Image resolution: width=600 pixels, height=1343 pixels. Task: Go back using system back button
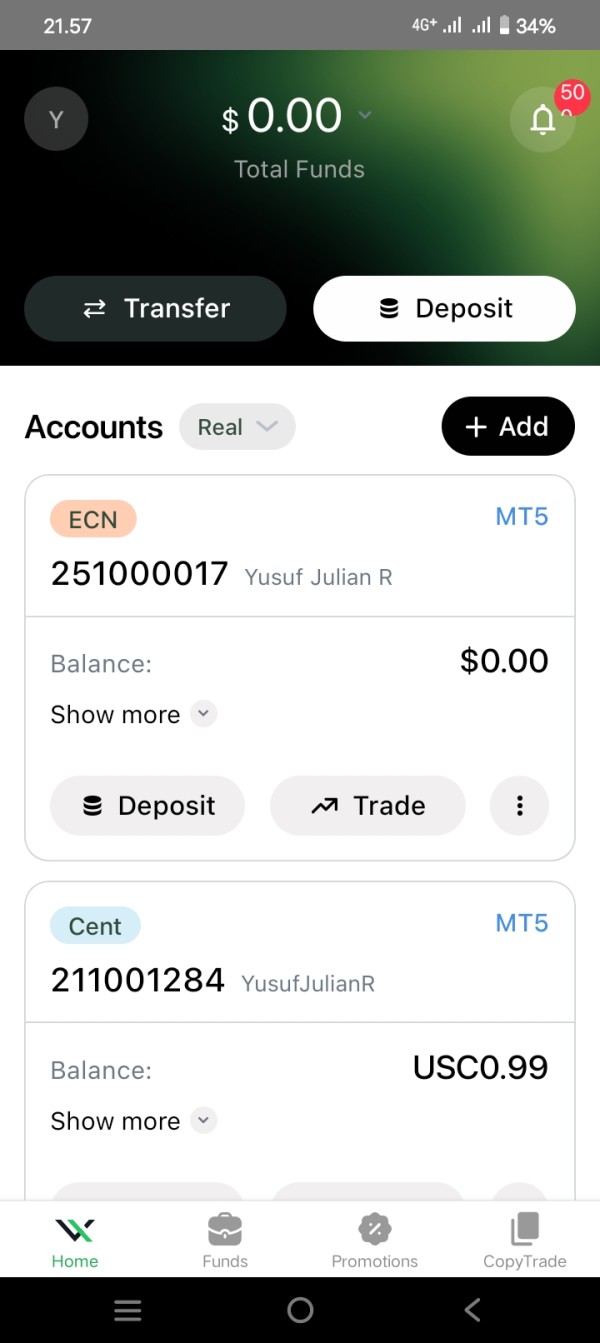tap(472, 1310)
